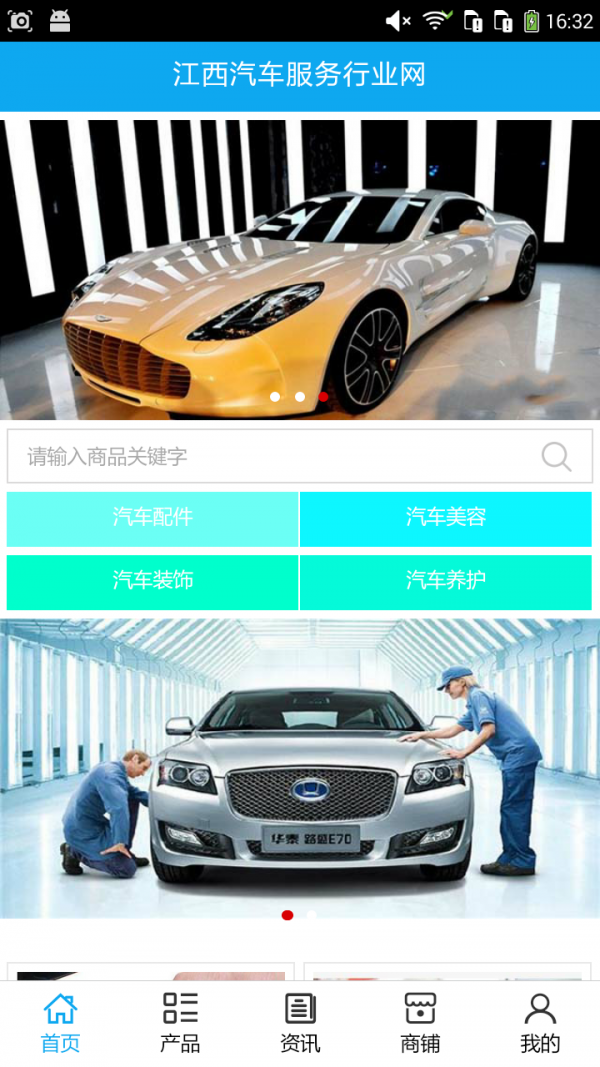The image size is (600, 1067).
Task: Focus the product keyword search field
Action: 270,457
